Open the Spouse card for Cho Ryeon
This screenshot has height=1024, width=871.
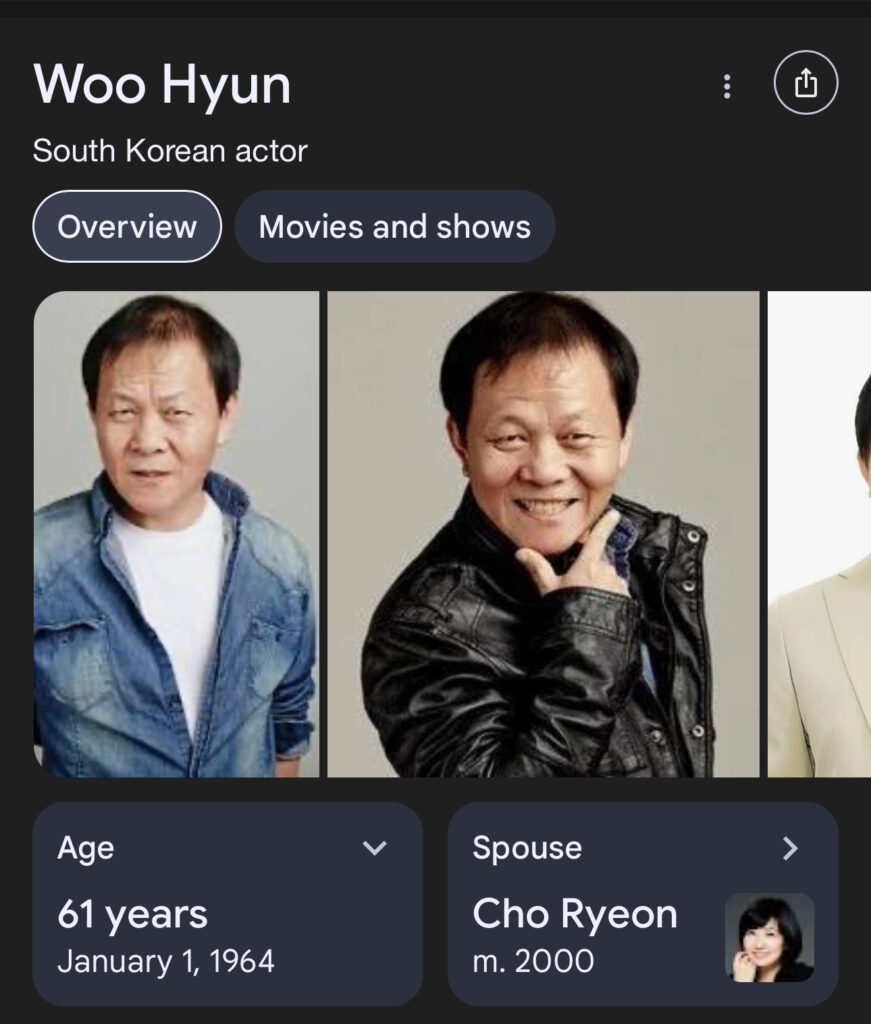coord(642,903)
